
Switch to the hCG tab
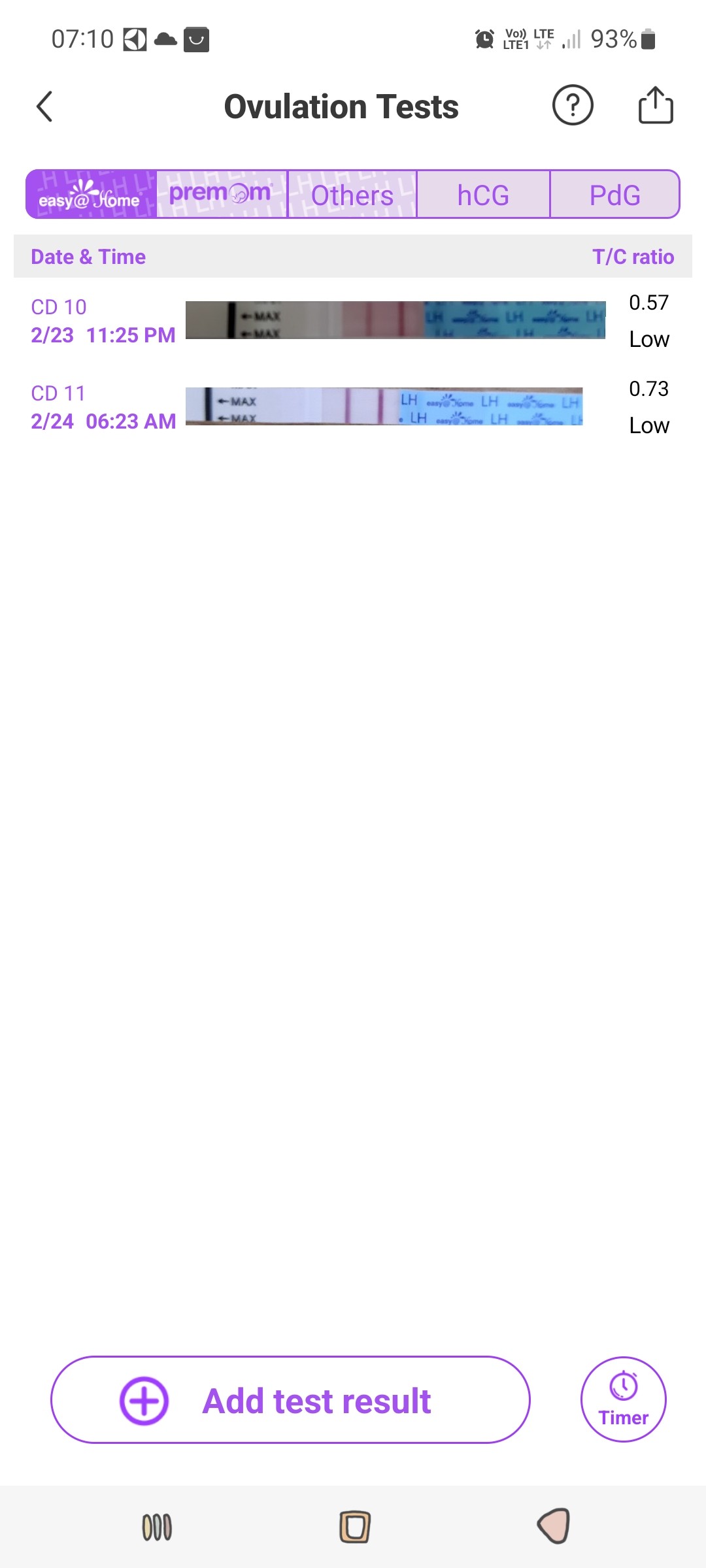point(483,195)
